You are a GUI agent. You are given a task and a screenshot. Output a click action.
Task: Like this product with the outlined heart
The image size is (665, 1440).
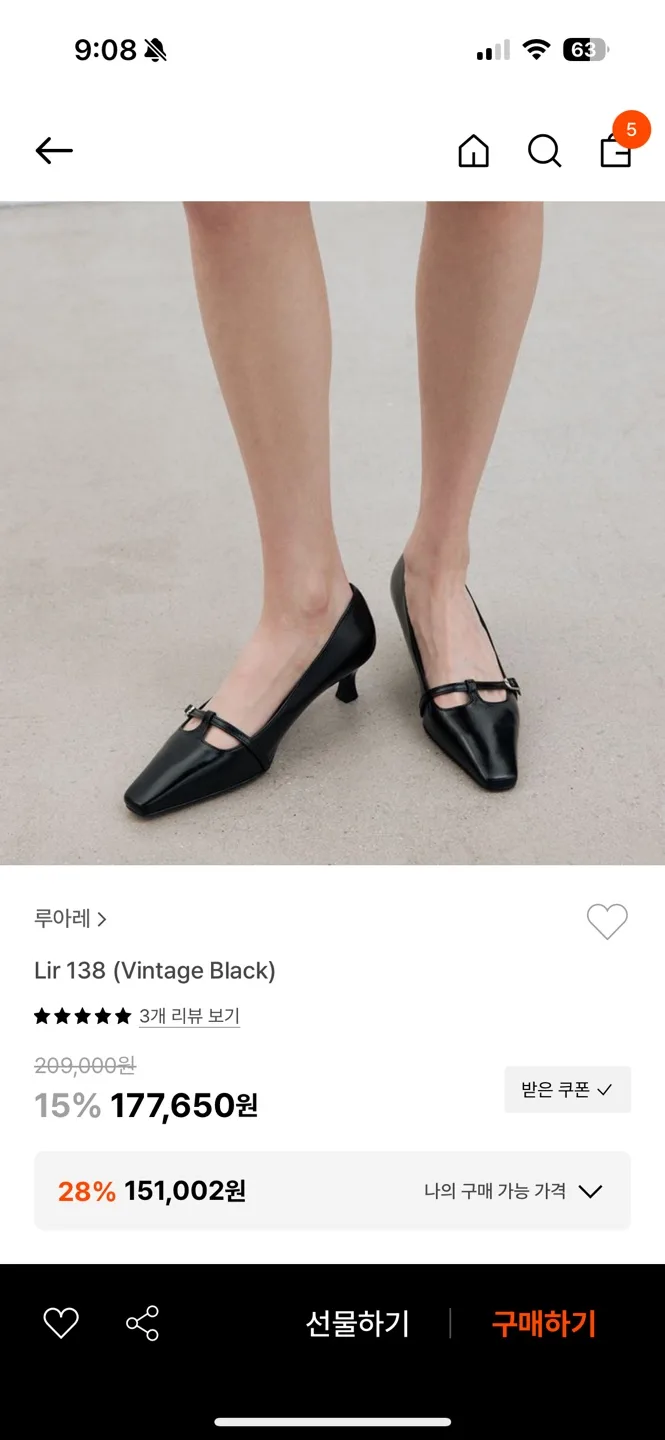[x=606, y=921]
